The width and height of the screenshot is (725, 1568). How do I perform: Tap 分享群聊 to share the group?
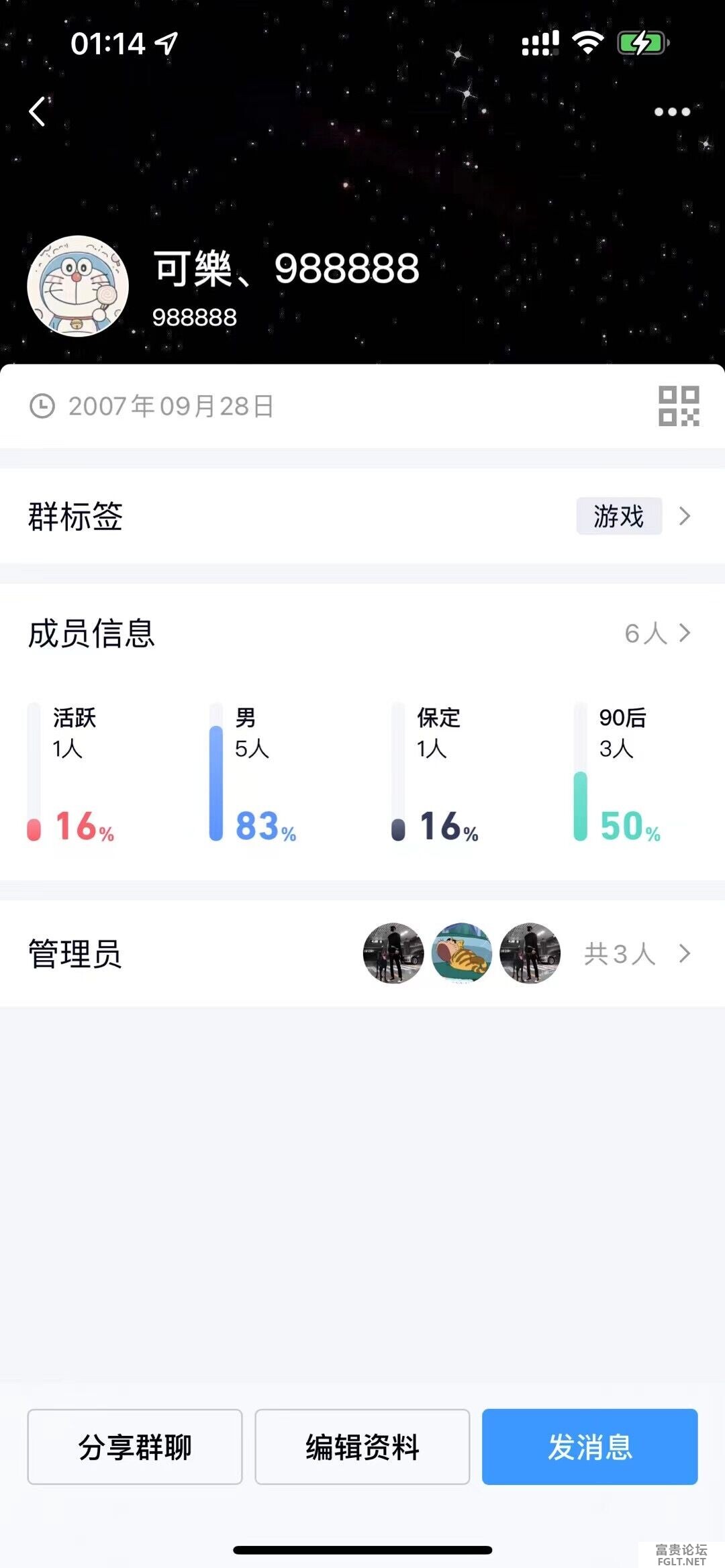coord(135,1447)
